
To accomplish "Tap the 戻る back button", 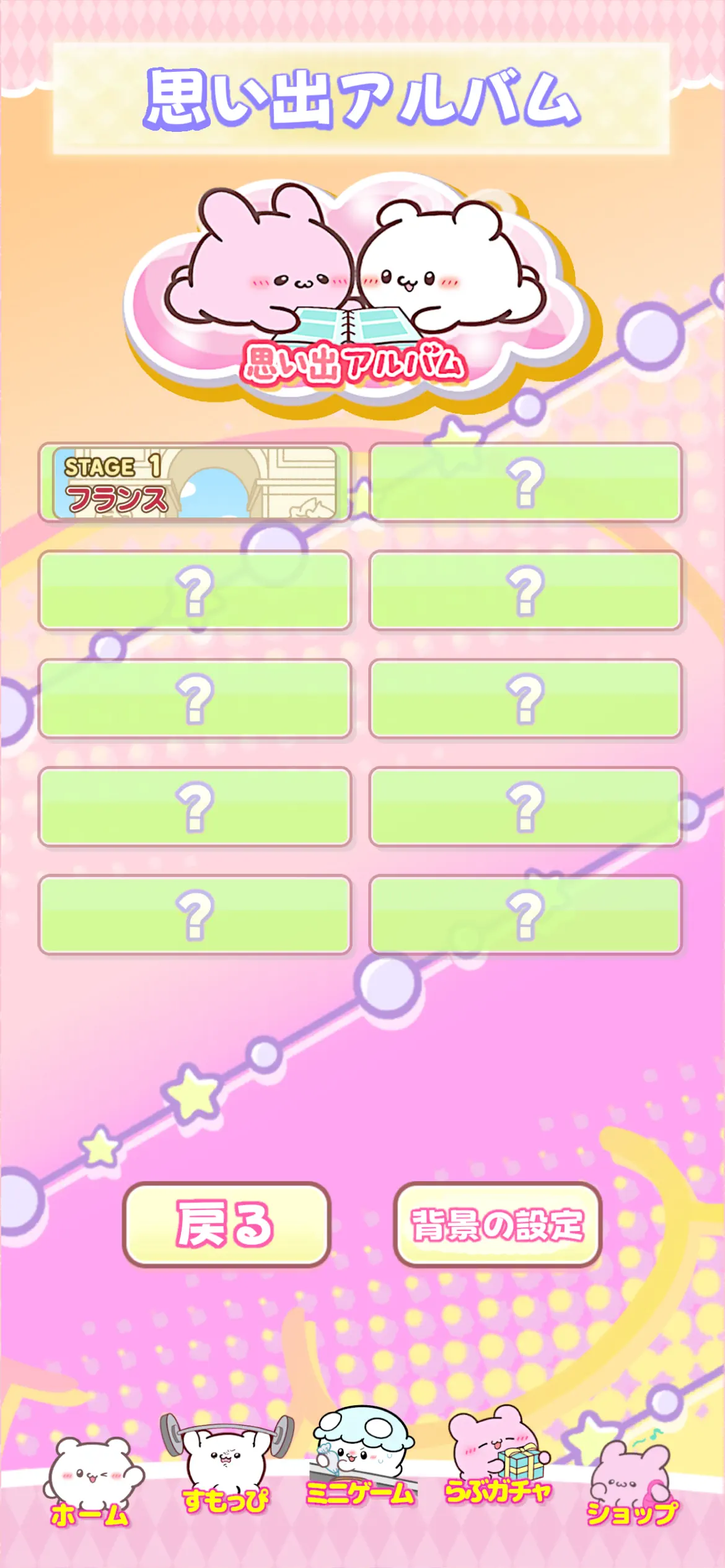I will pyautogui.click(x=226, y=1224).
